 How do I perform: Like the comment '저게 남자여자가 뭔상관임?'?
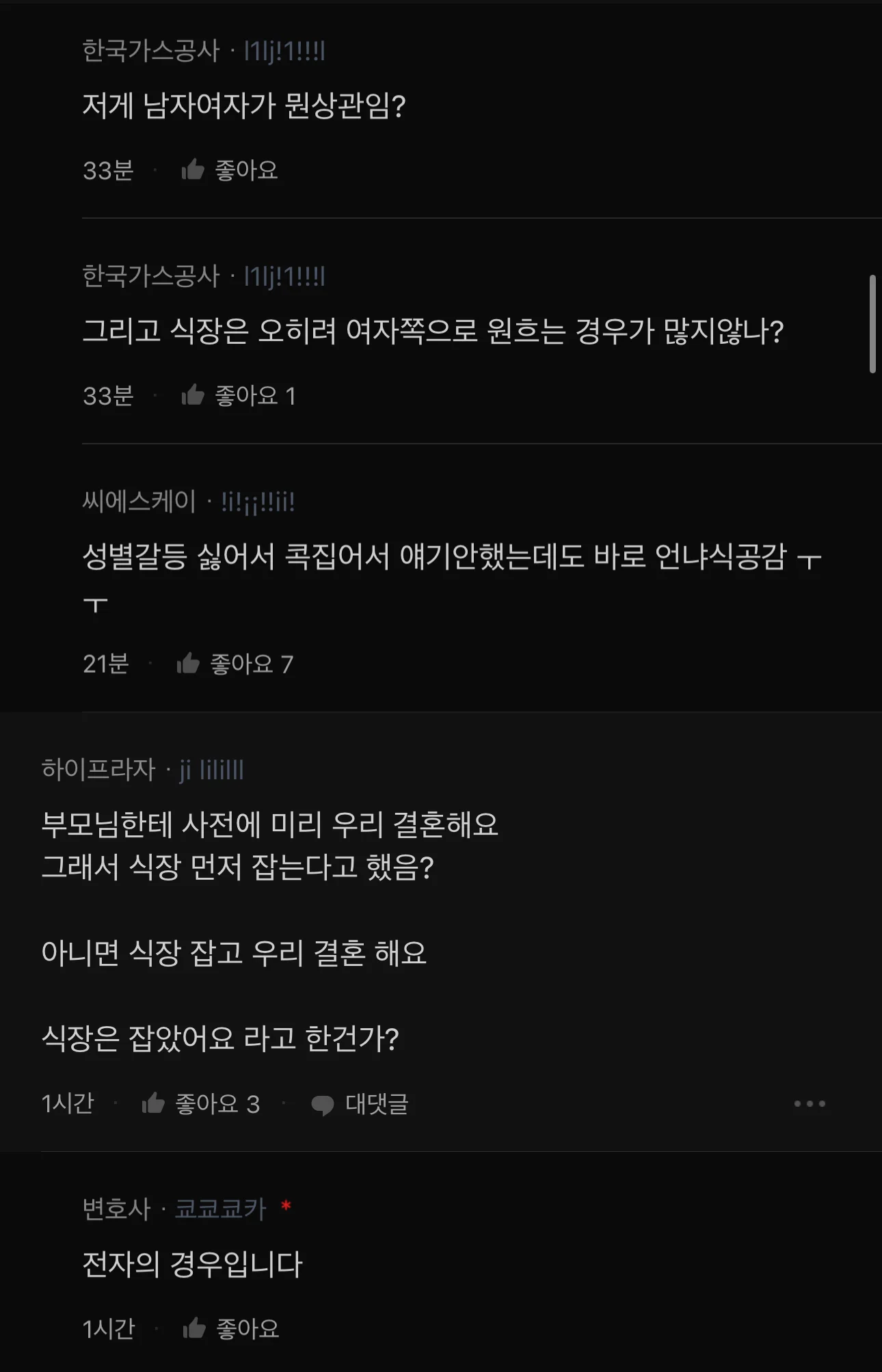(x=229, y=170)
